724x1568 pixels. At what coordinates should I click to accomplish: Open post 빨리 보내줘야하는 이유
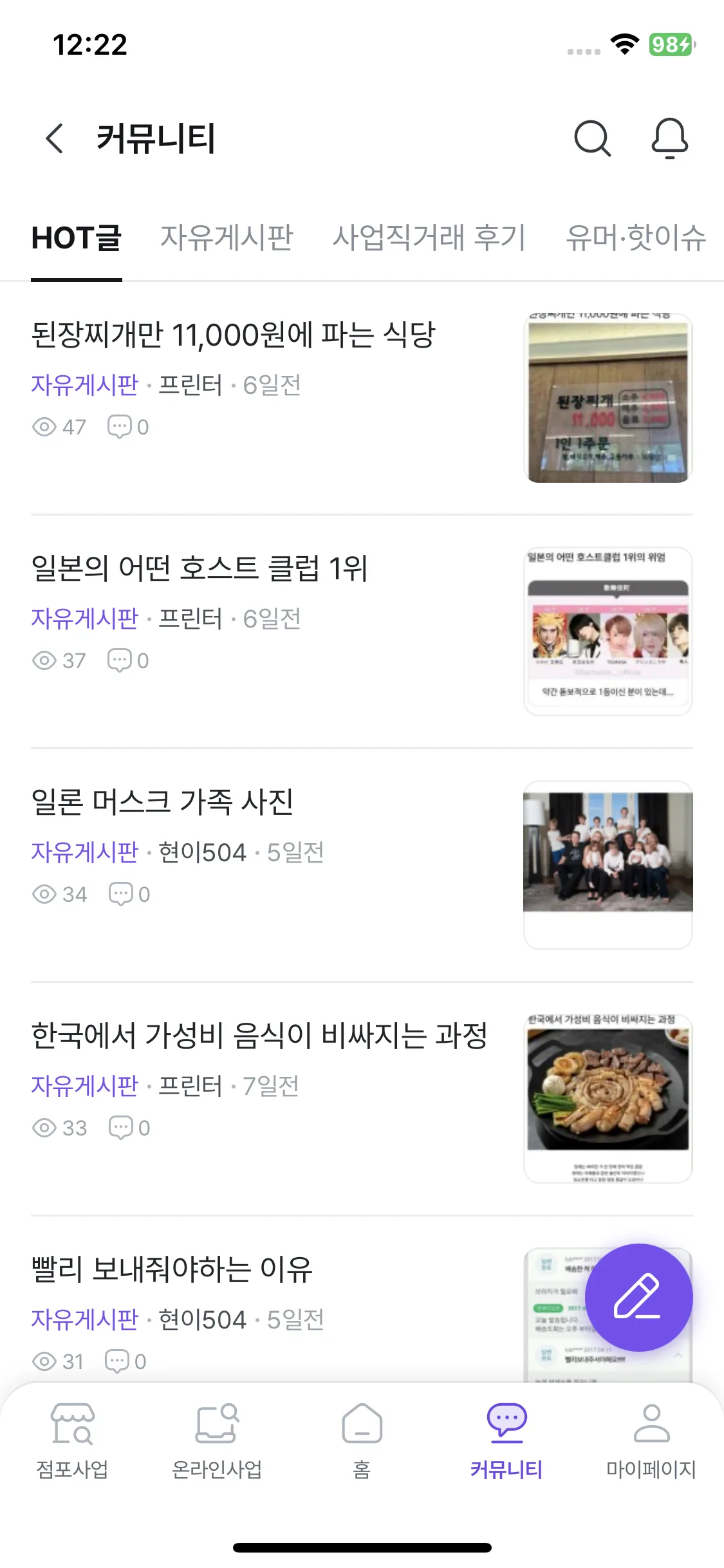point(172,1270)
